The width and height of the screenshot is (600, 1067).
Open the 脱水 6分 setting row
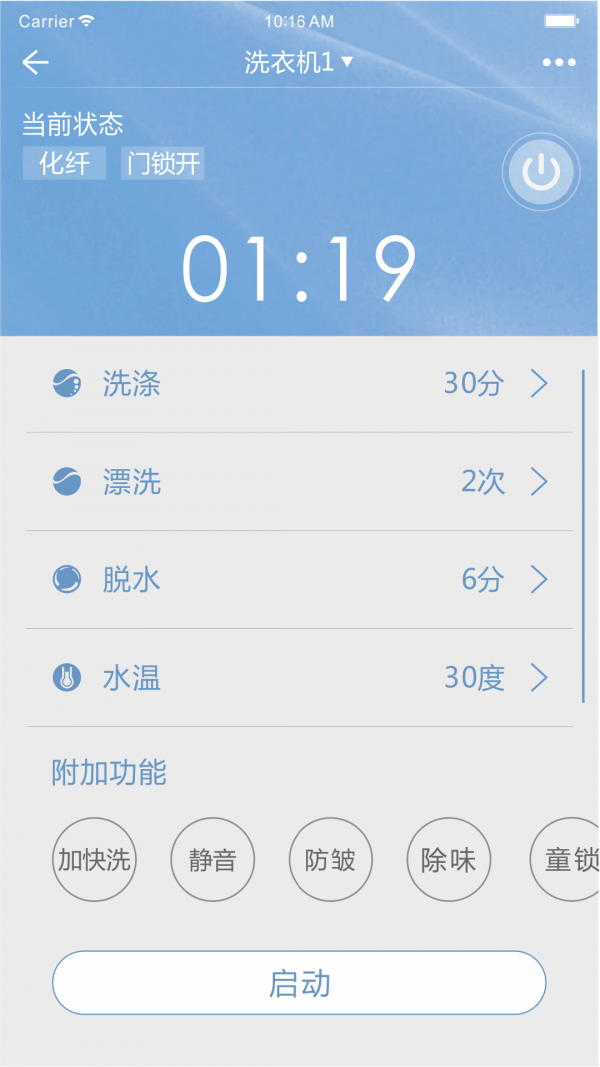coord(299,580)
